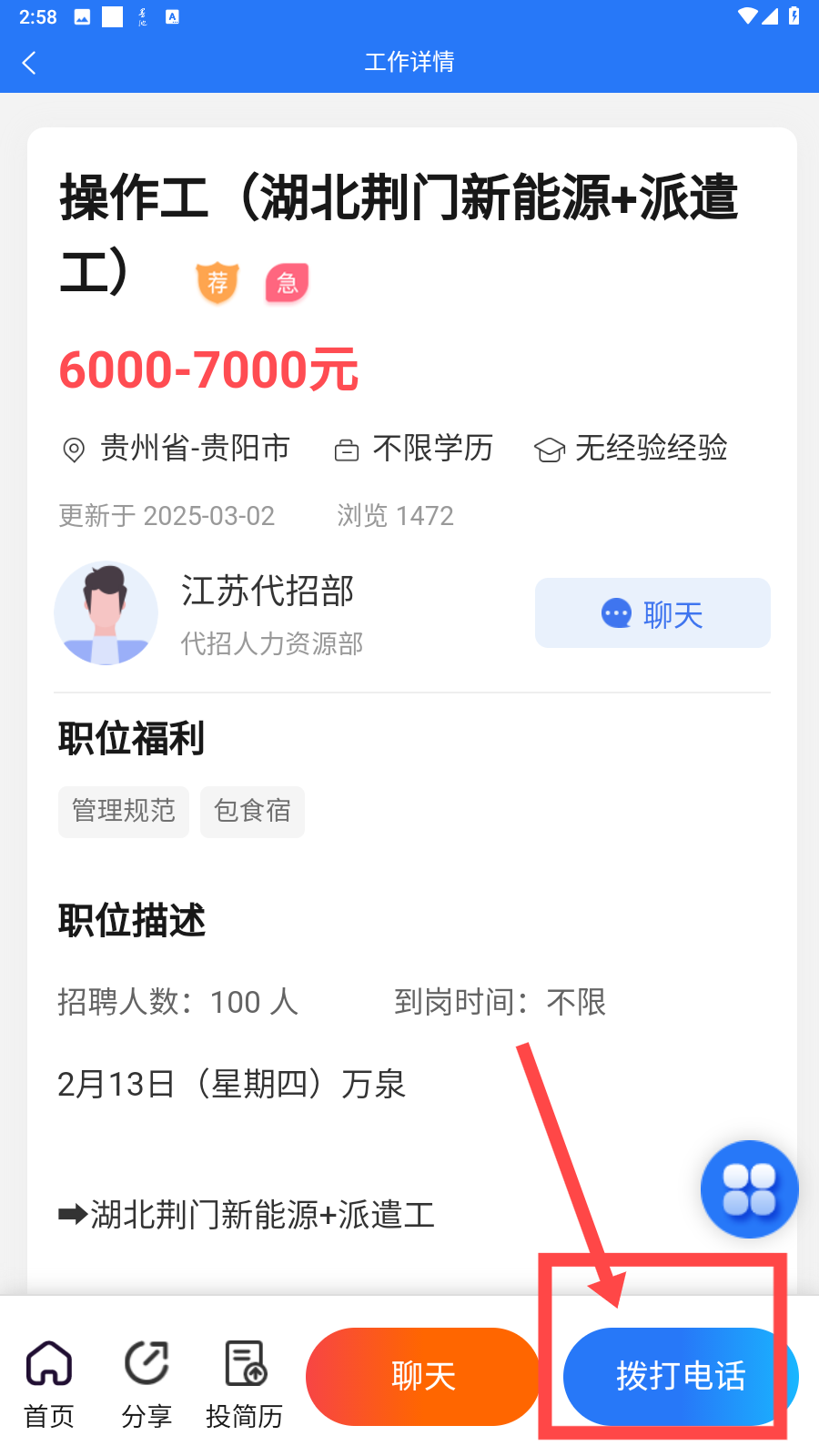Screen dimensions: 819x1456
Task: Submit your resume with 投简历
Action: pyautogui.click(x=244, y=1383)
